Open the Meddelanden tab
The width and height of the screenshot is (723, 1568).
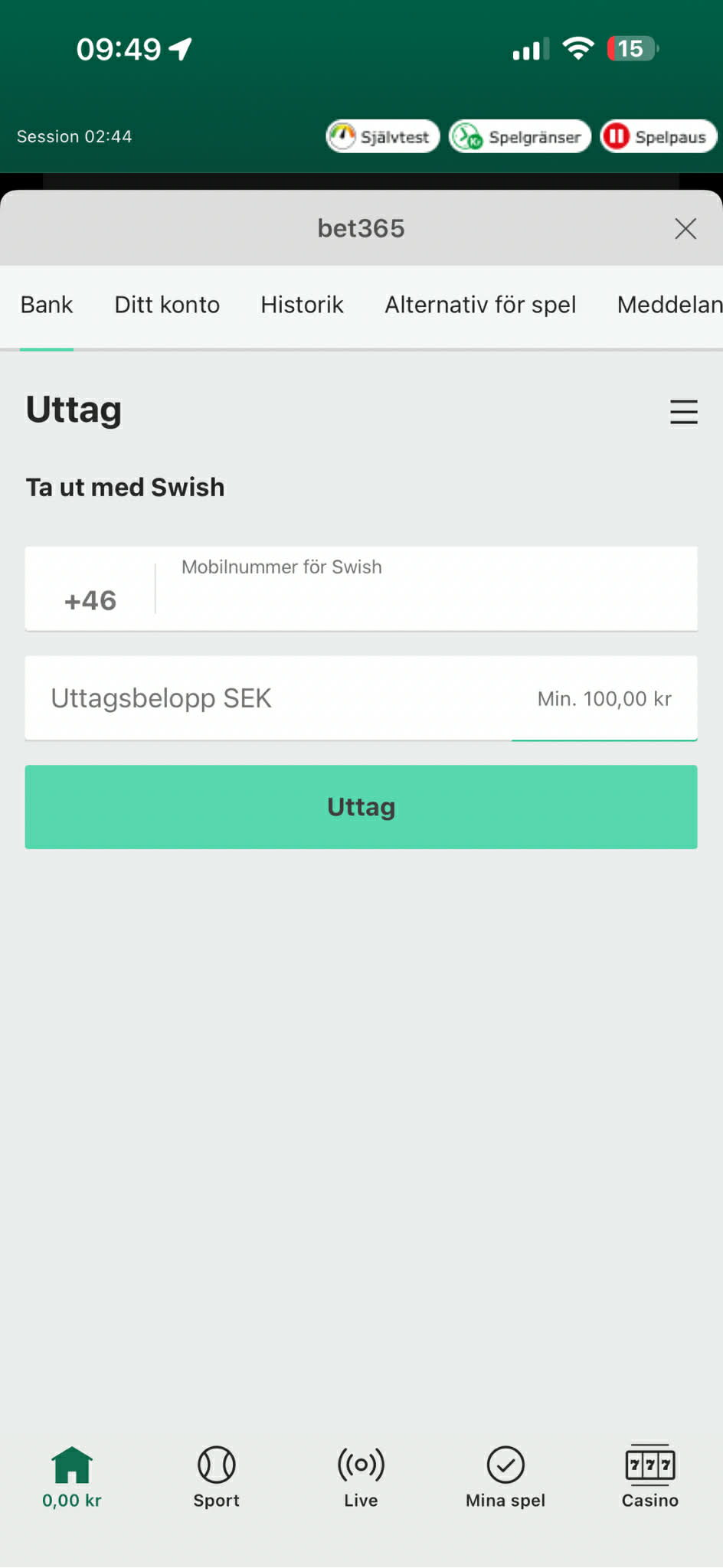tap(669, 305)
